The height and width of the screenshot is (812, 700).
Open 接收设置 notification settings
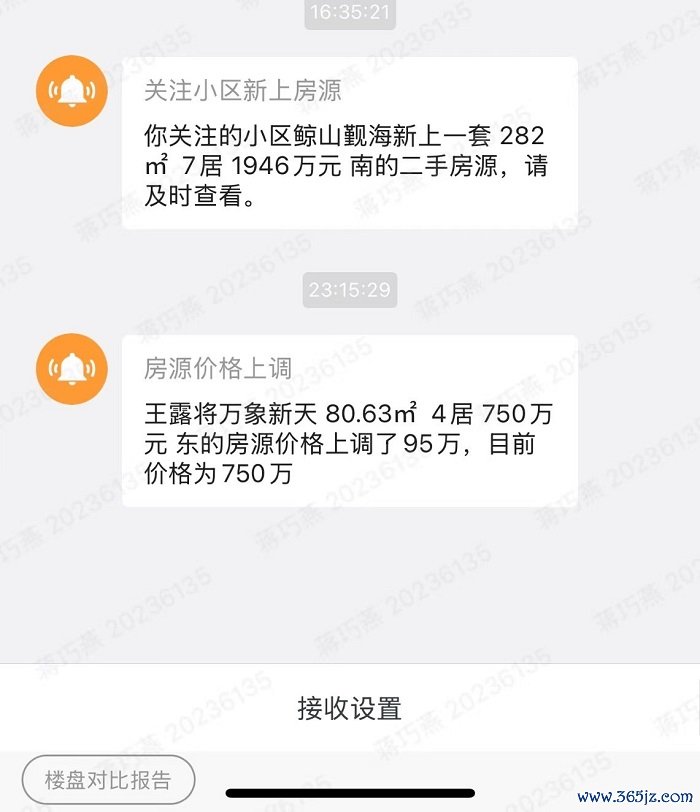tap(349, 708)
